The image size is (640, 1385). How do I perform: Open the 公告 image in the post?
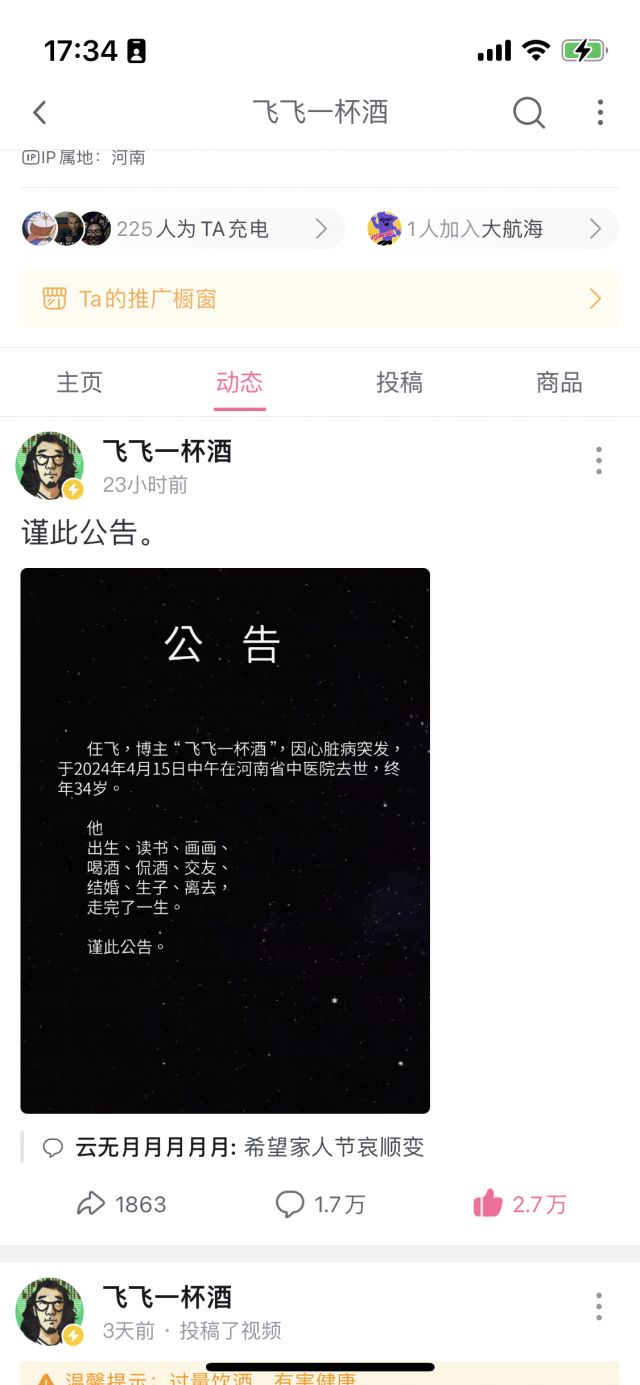click(225, 840)
